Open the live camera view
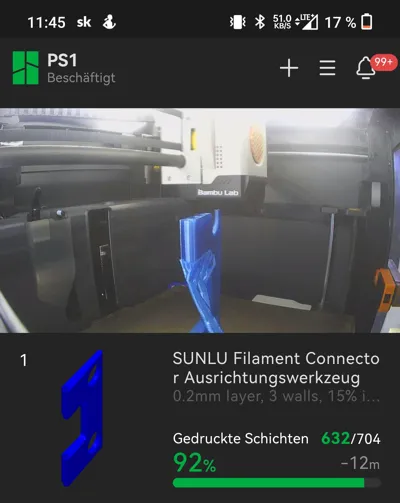Viewport: 400px width, 503px height. 200,220
